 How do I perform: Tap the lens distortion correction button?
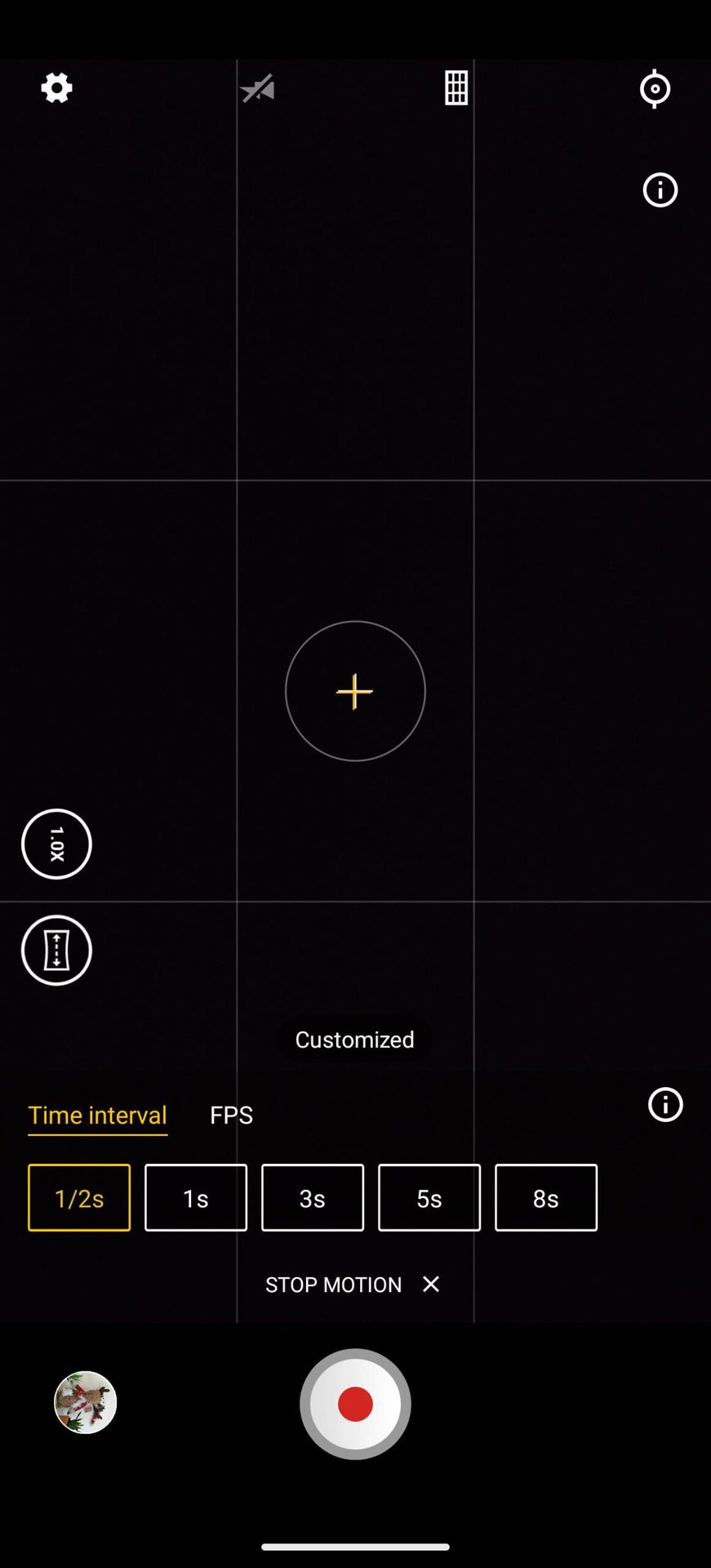tap(56, 950)
